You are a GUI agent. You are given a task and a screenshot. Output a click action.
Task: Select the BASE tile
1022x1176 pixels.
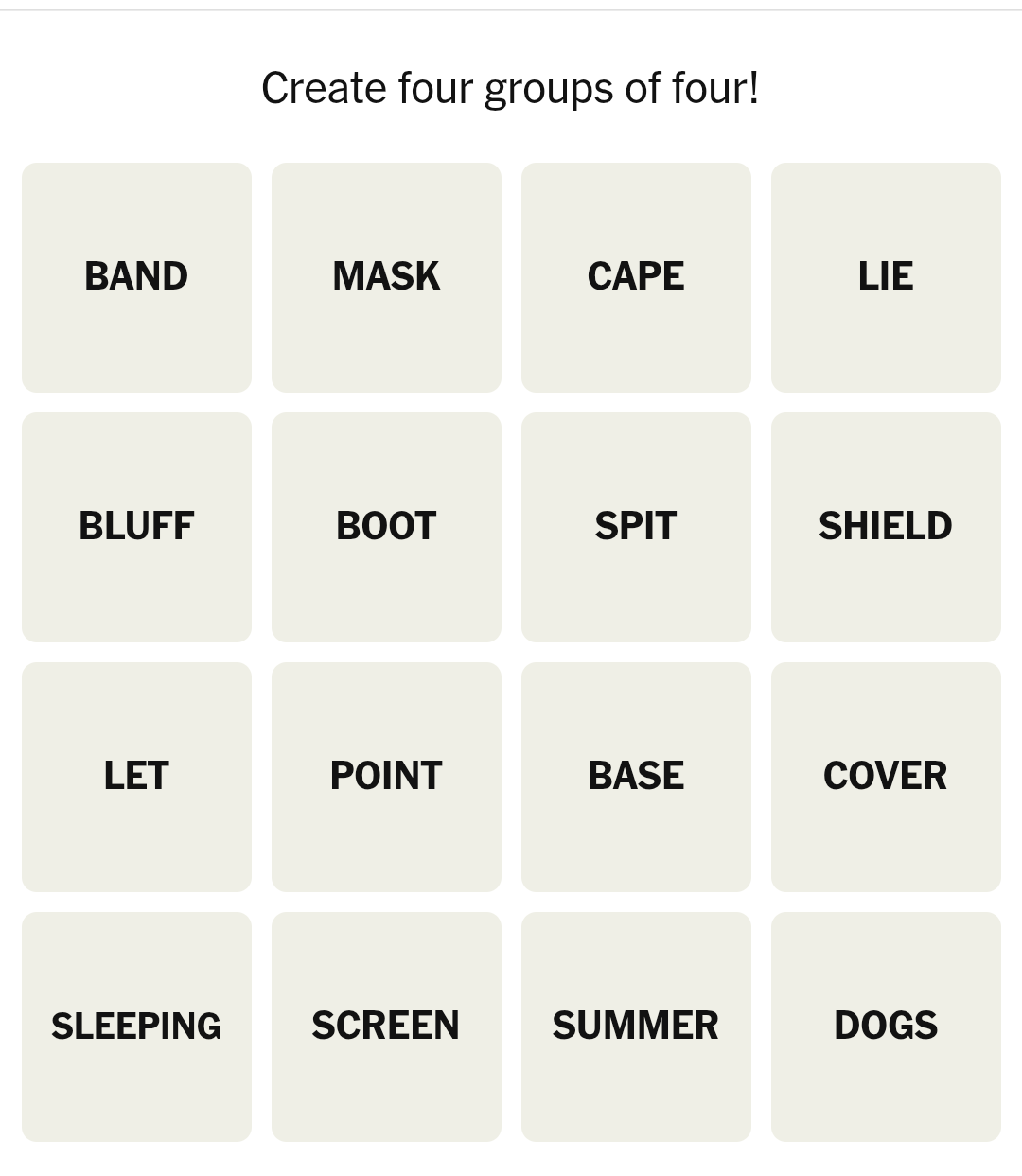[x=636, y=776]
